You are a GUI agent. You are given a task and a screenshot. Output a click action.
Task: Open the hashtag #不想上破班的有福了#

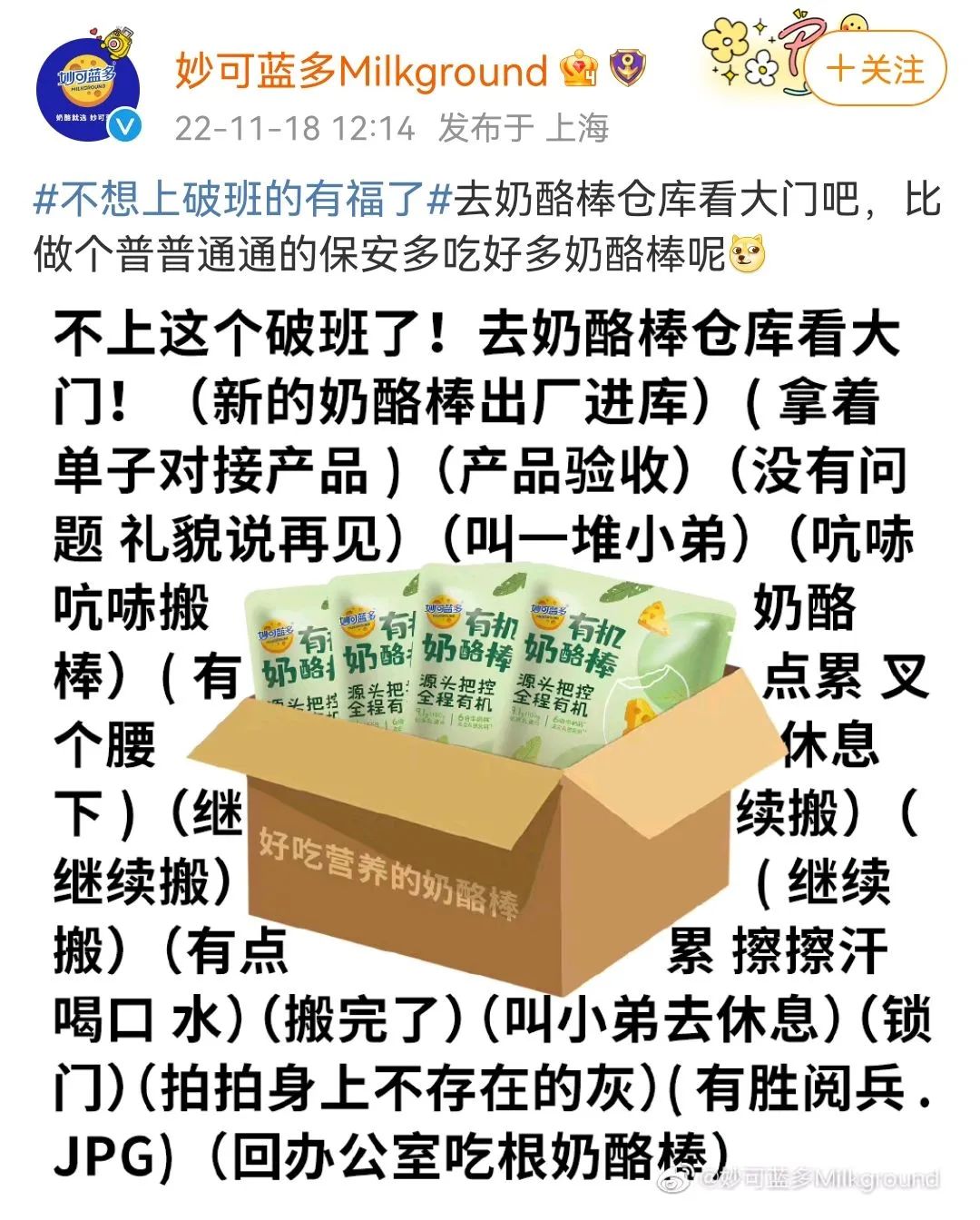(x=242, y=200)
